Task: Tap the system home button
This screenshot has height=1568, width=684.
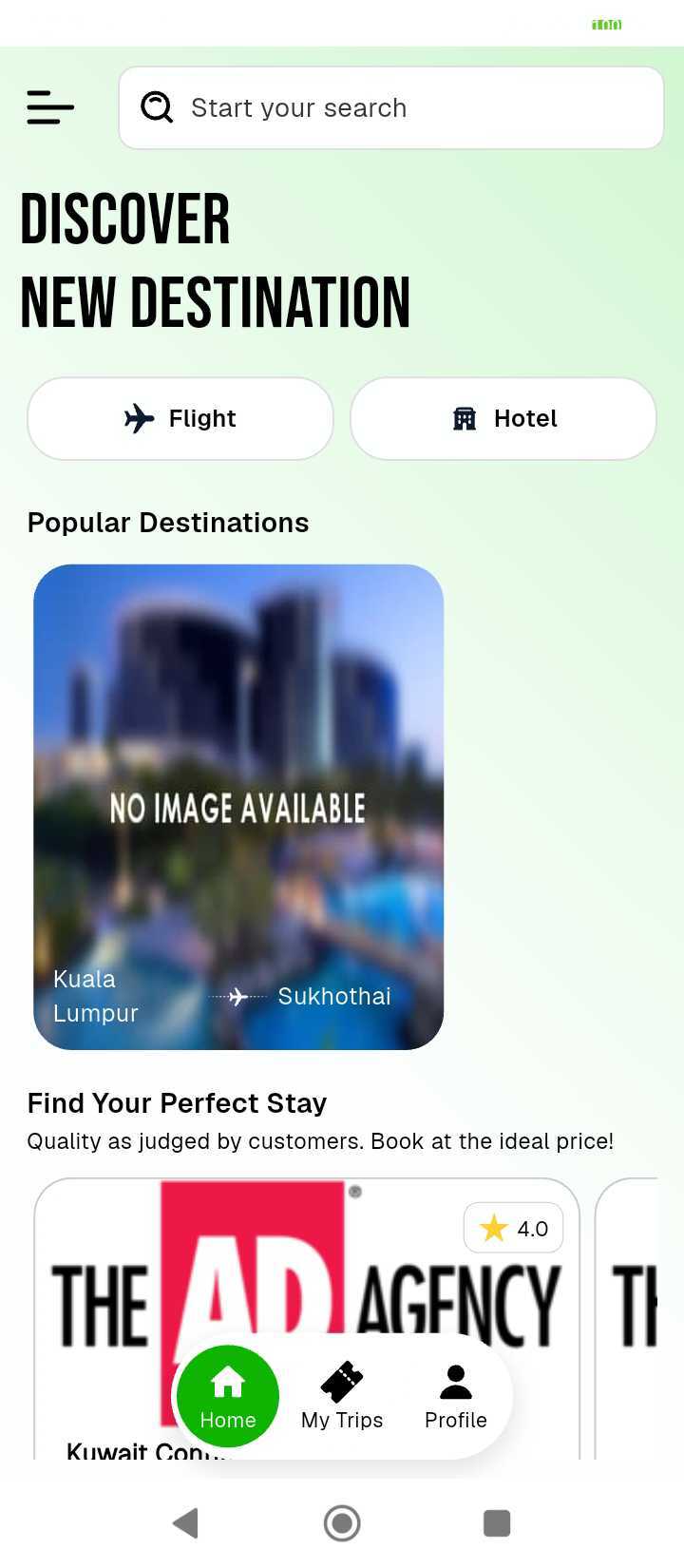Action: [342, 1523]
